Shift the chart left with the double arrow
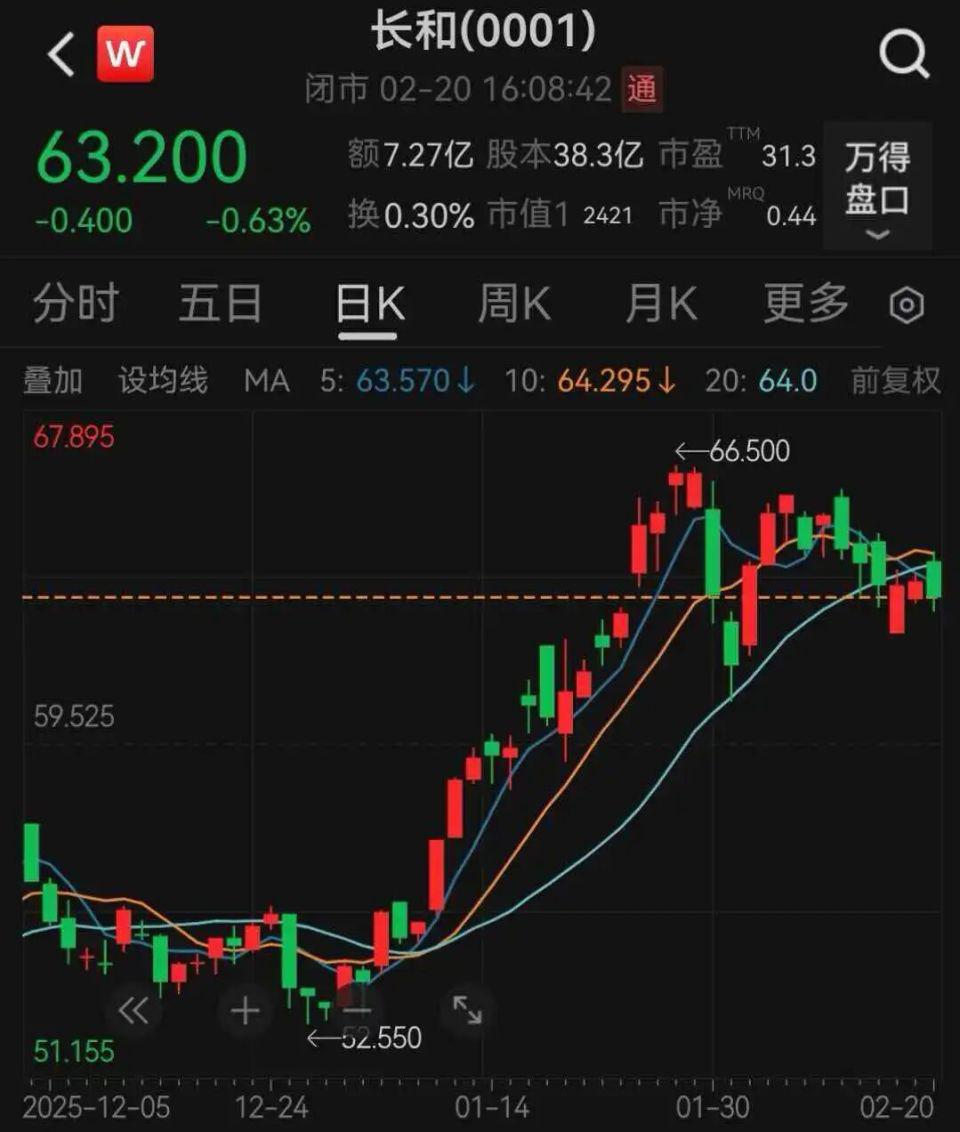Screen dimensions: 960x1132 (x=133, y=1012)
